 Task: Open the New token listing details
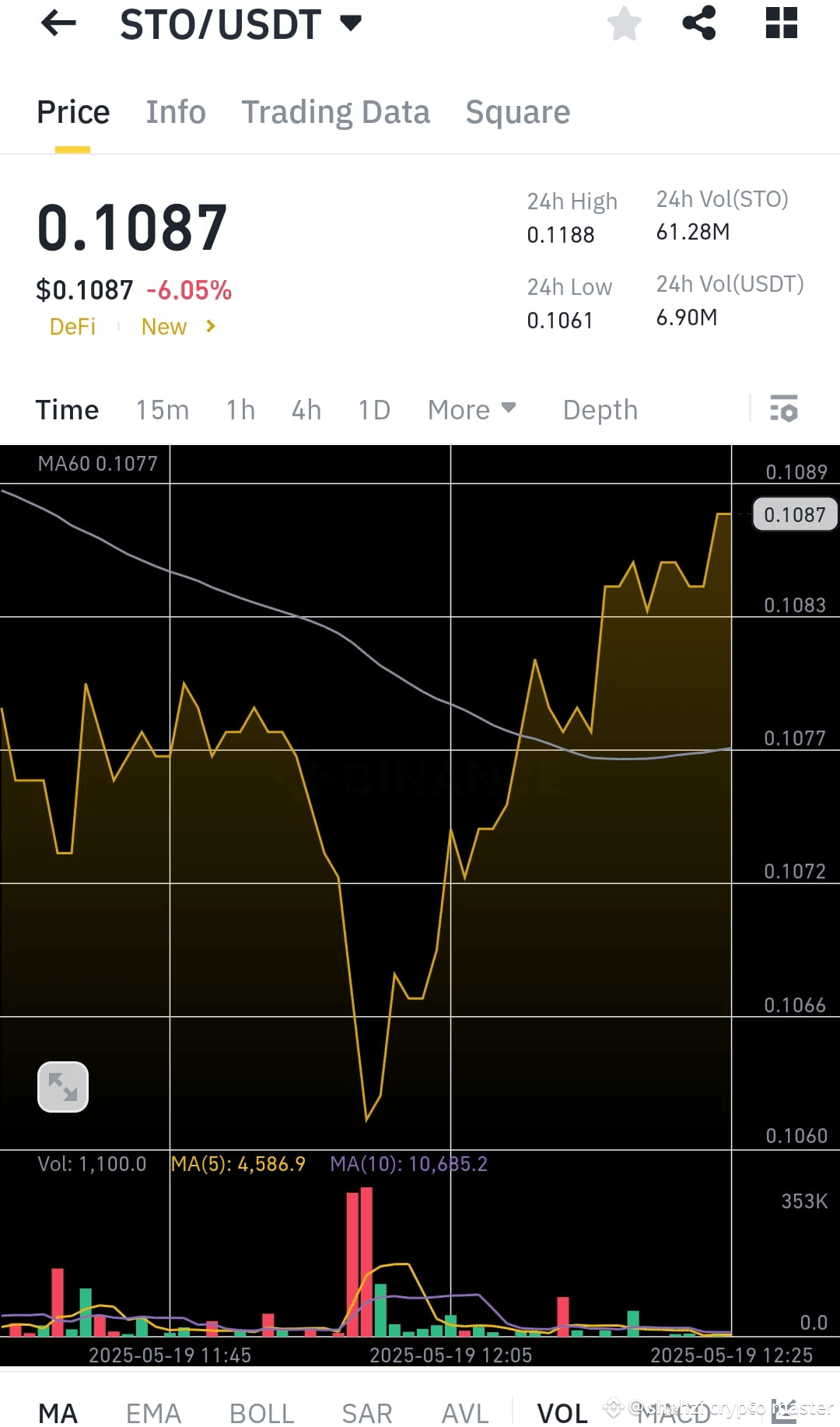pyautogui.click(x=163, y=326)
